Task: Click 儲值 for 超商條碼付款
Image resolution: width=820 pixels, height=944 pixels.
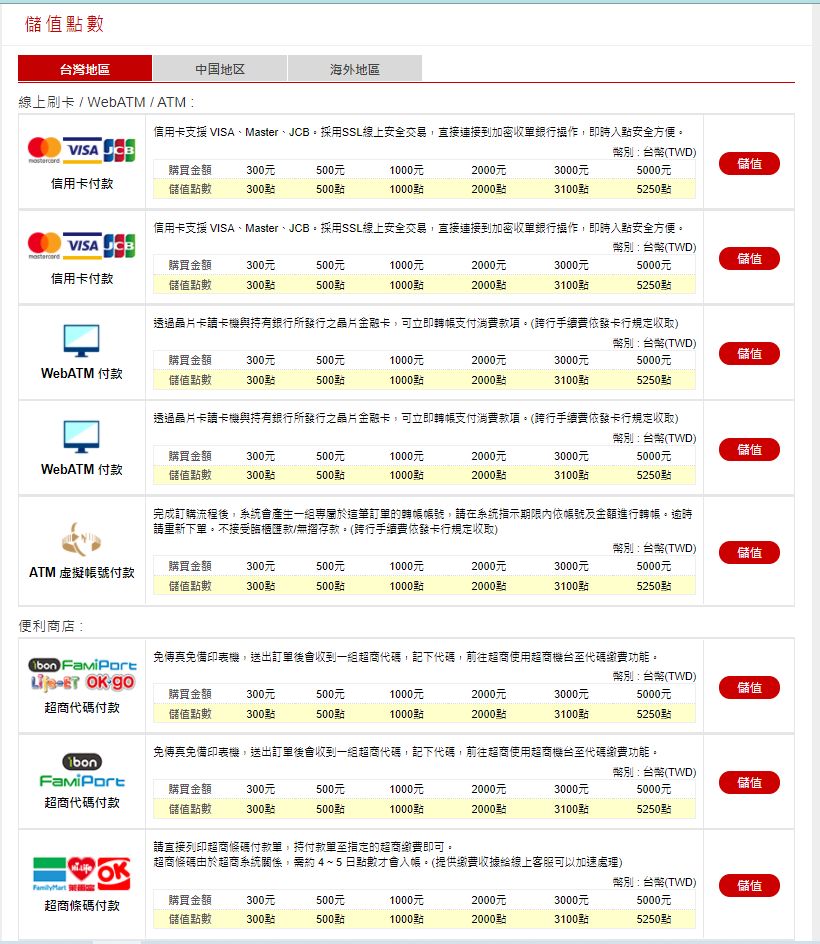Action: click(x=749, y=885)
